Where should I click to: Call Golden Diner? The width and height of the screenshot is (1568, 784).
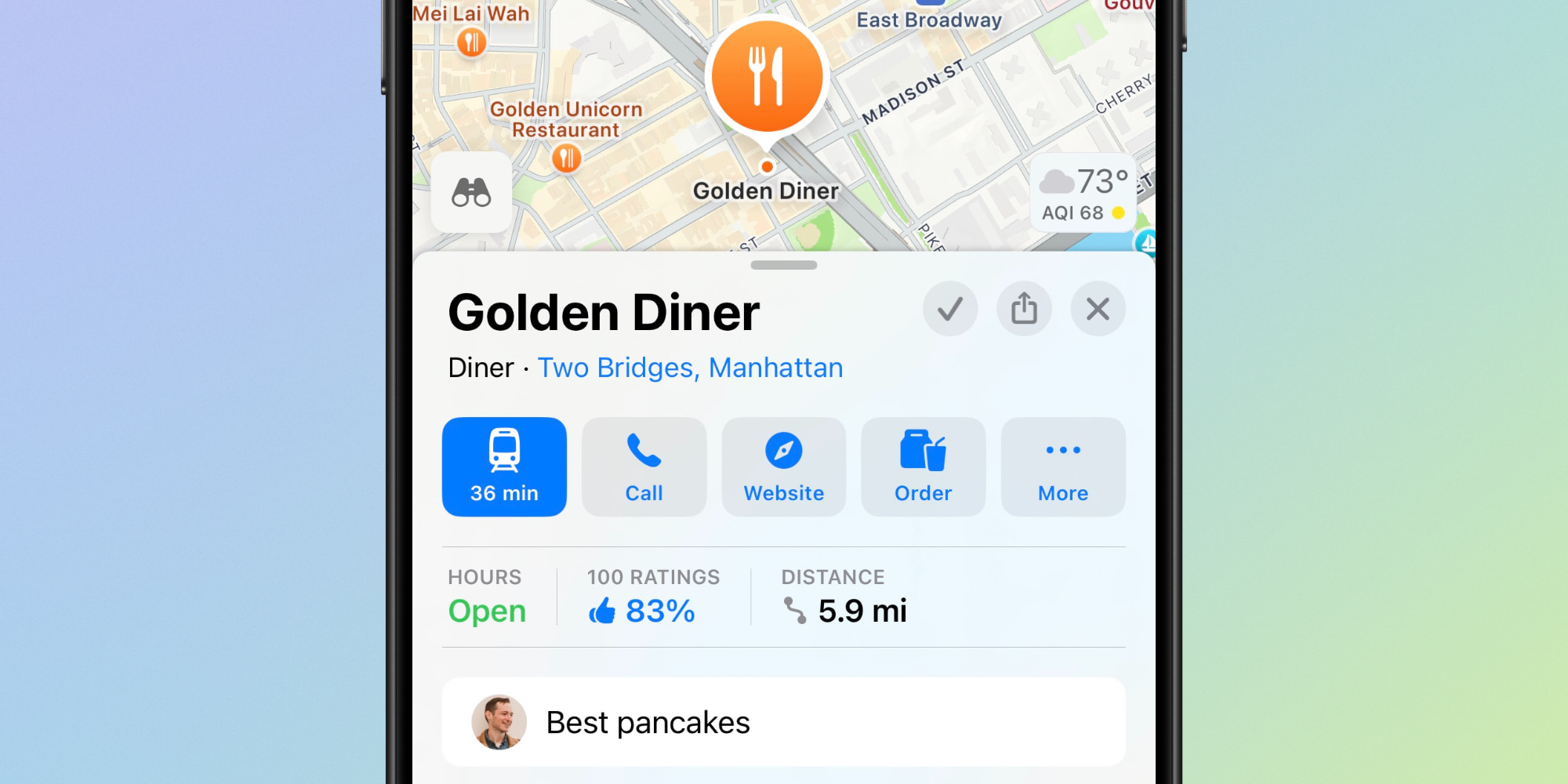[644, 466]
